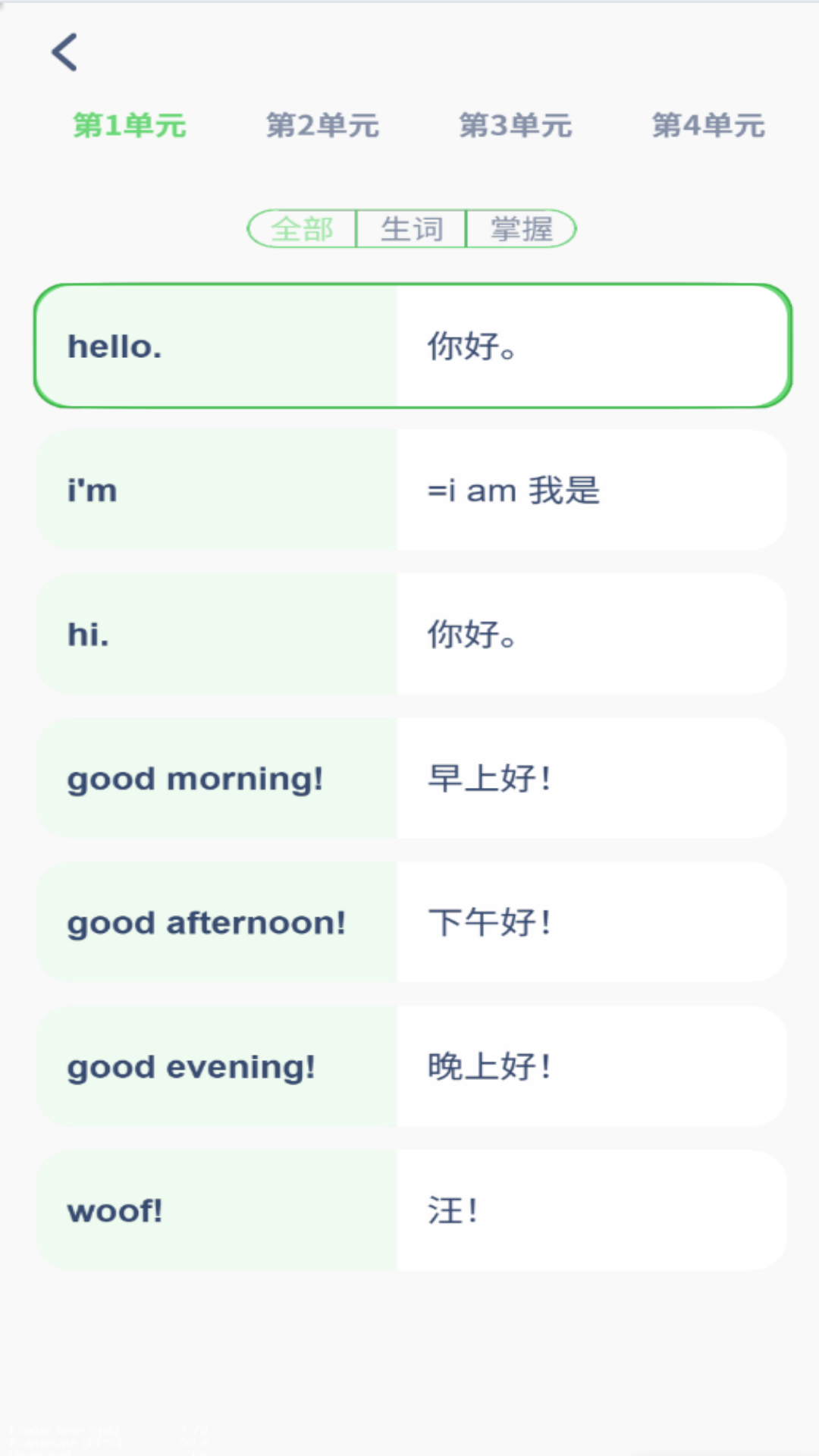The image size is (819, 1456).
Task: Filter list by 生词
Action: click(x=412, y=229)
